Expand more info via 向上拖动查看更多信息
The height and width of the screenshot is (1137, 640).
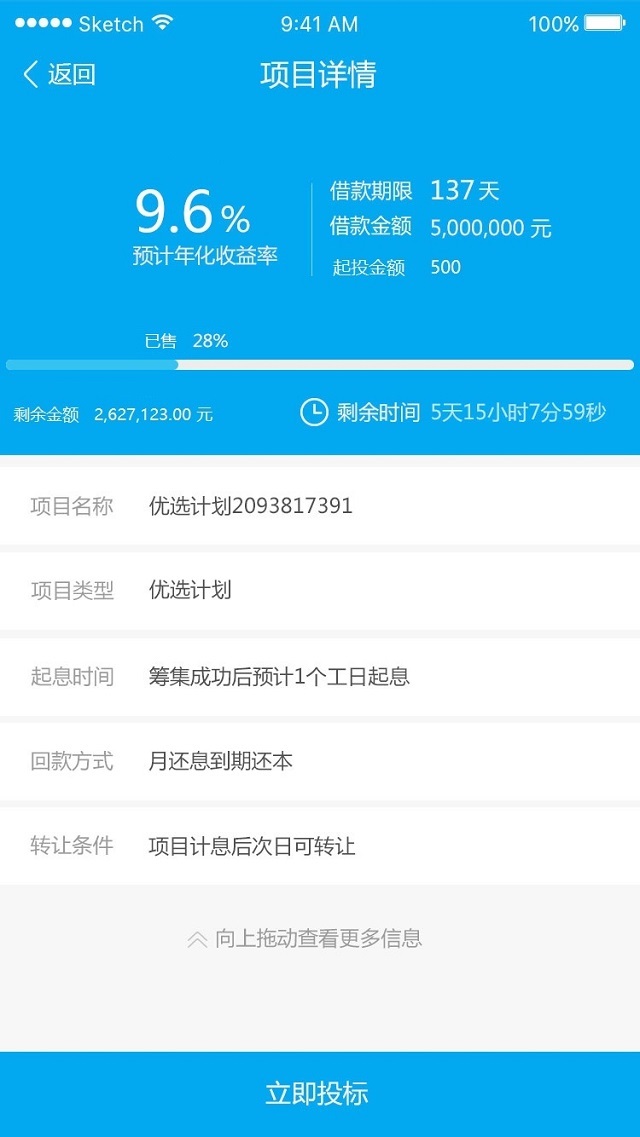coord(304,938)
